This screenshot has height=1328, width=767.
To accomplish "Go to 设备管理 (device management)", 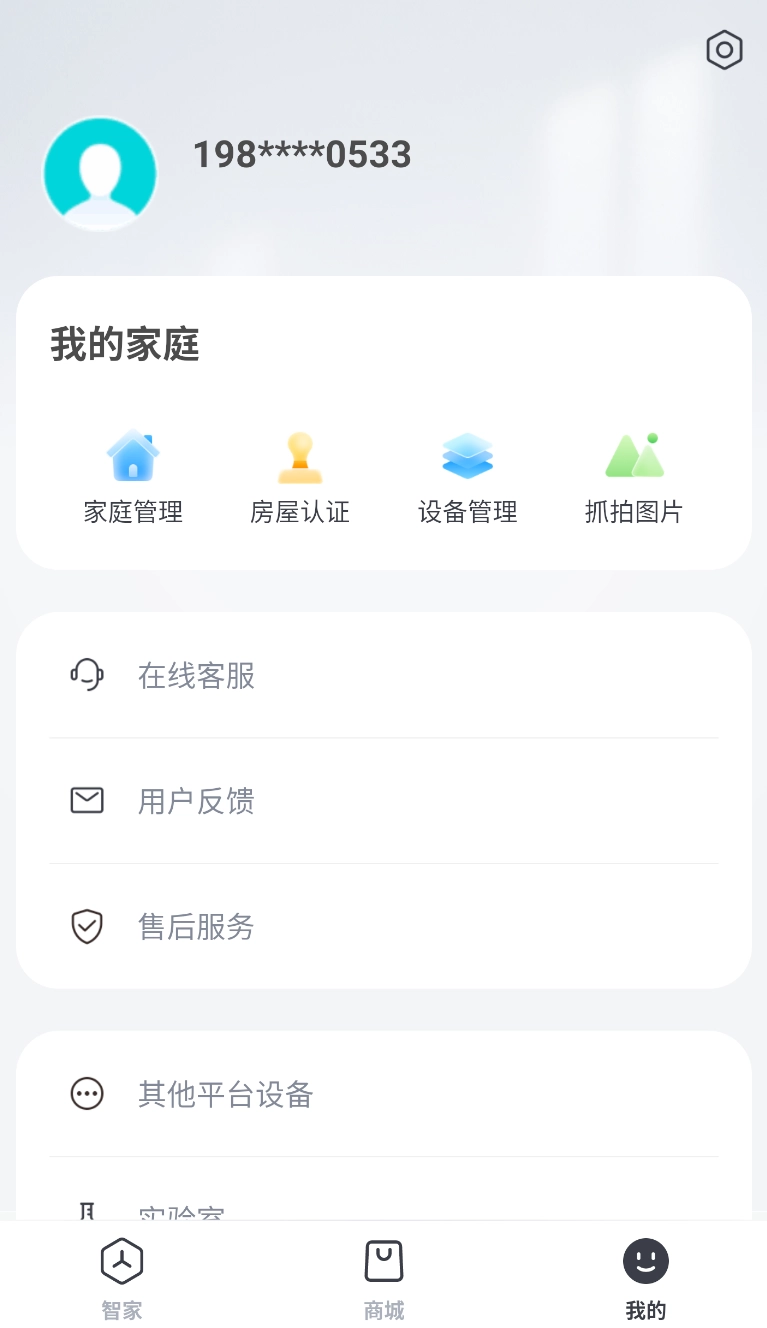I will click(467, 477).
